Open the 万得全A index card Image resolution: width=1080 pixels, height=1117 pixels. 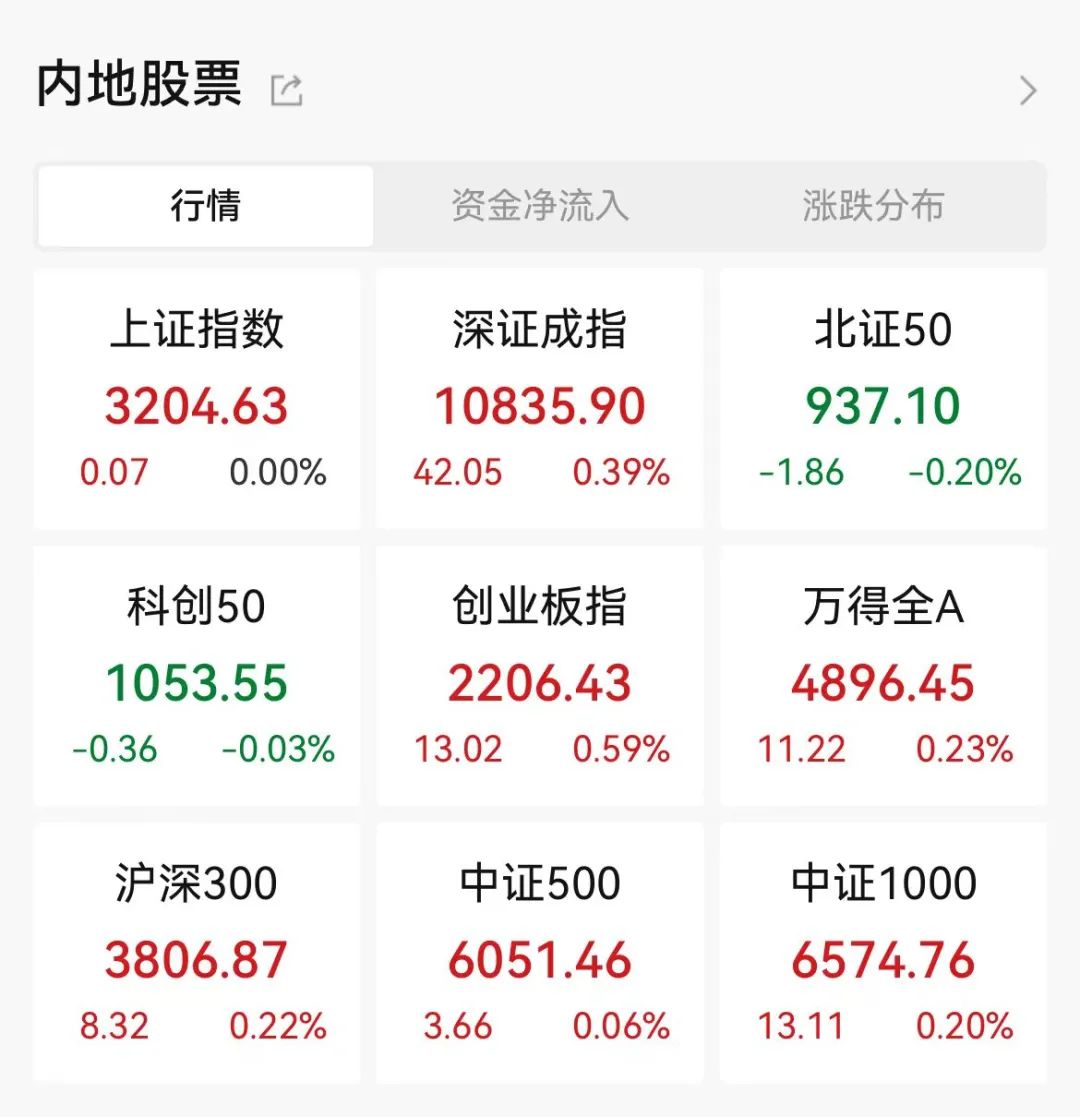(883, 676)
